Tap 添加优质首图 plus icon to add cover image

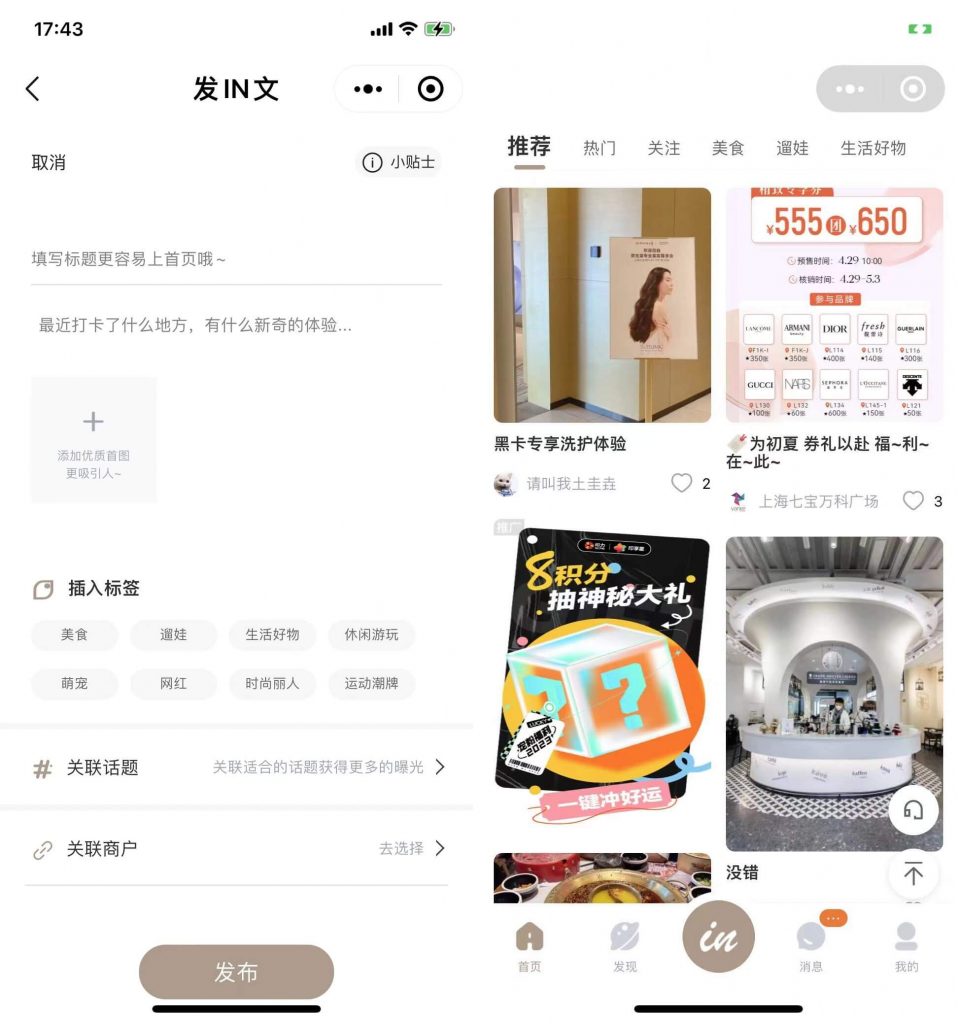click(93, 421)
